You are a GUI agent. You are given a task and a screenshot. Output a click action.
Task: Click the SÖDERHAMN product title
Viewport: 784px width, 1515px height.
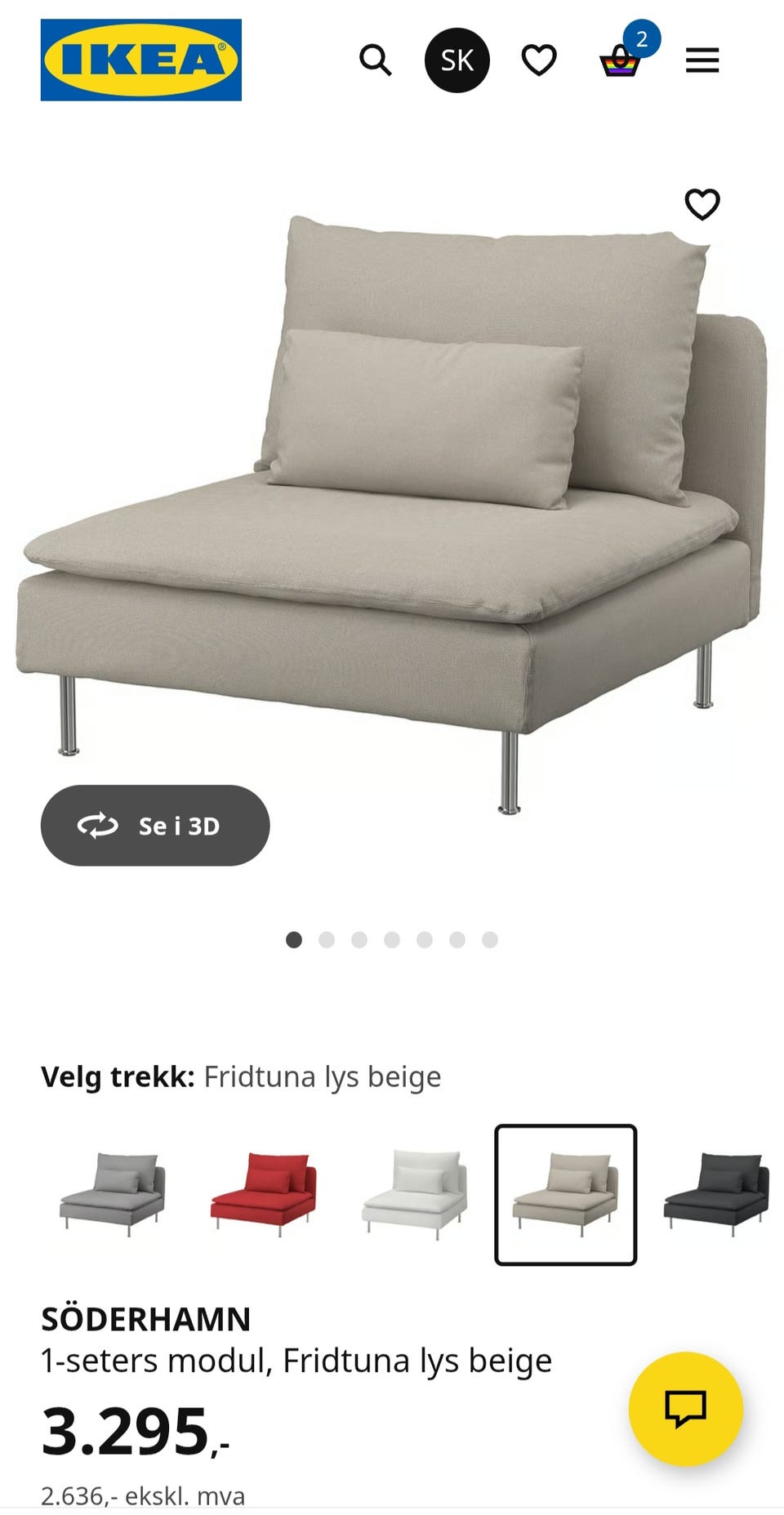point(147,1318)
